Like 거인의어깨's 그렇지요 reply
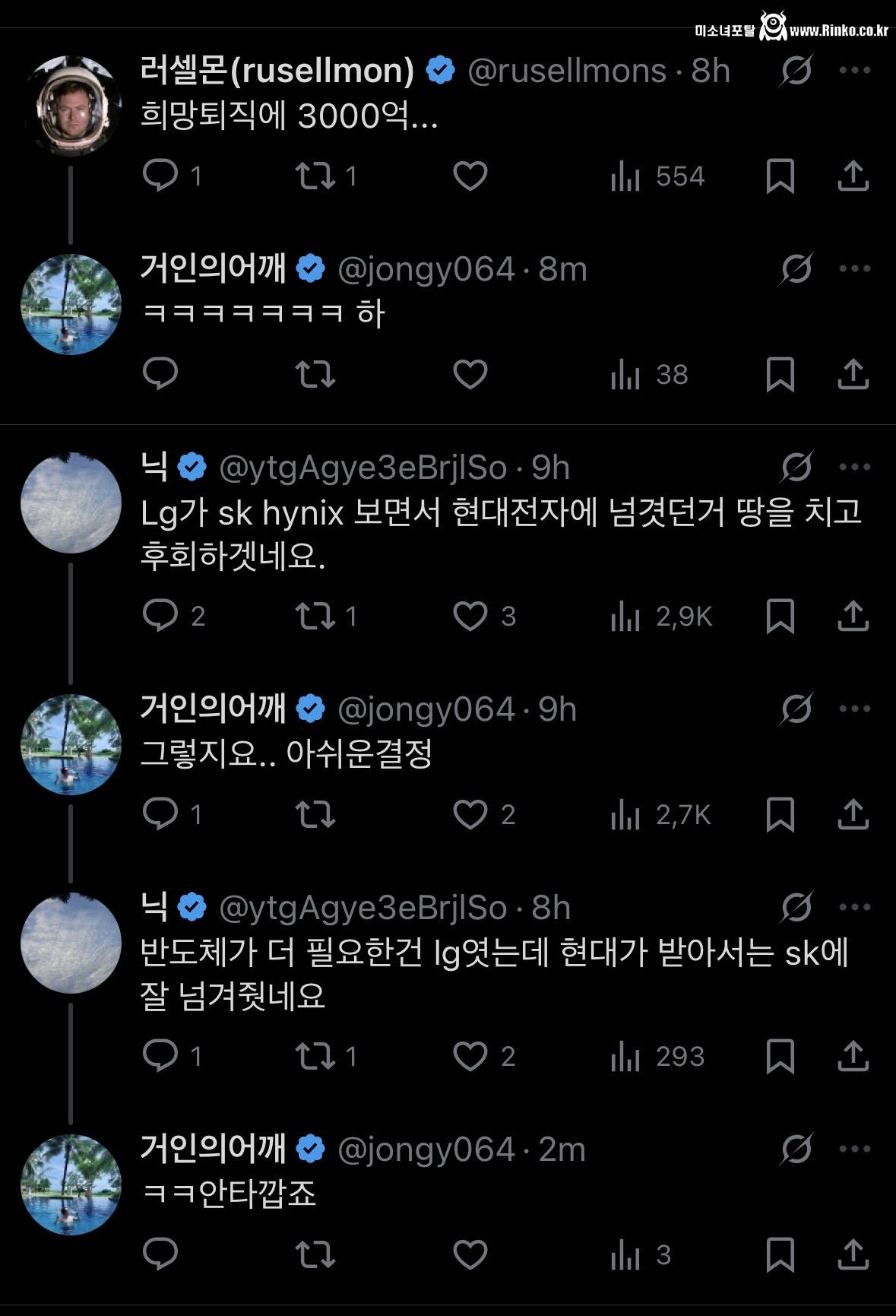Screen dimensions: 896x1316 click(x=472, y=813)
